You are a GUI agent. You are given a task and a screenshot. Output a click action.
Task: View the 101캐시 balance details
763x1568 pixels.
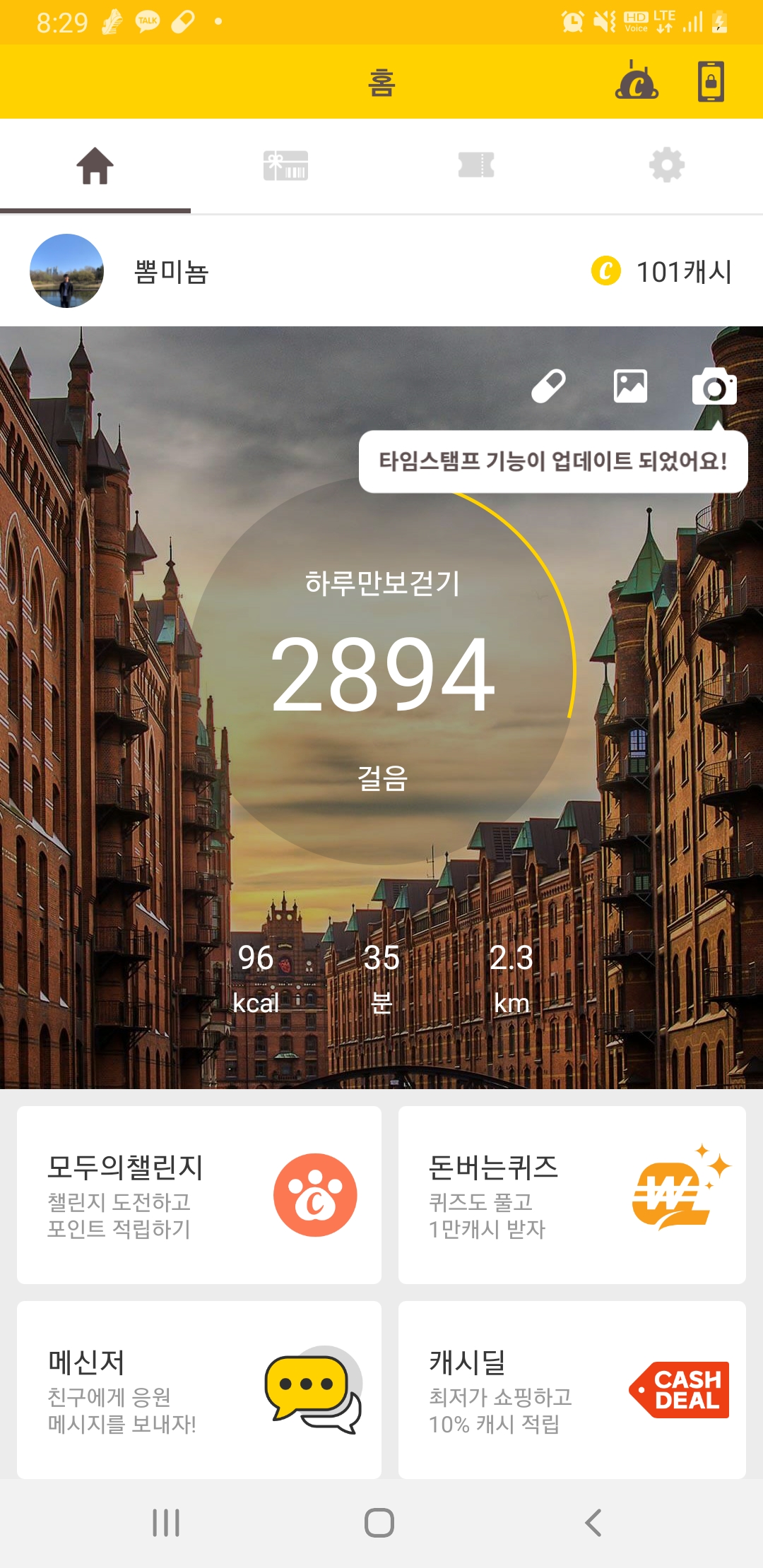tap(663, 271)
